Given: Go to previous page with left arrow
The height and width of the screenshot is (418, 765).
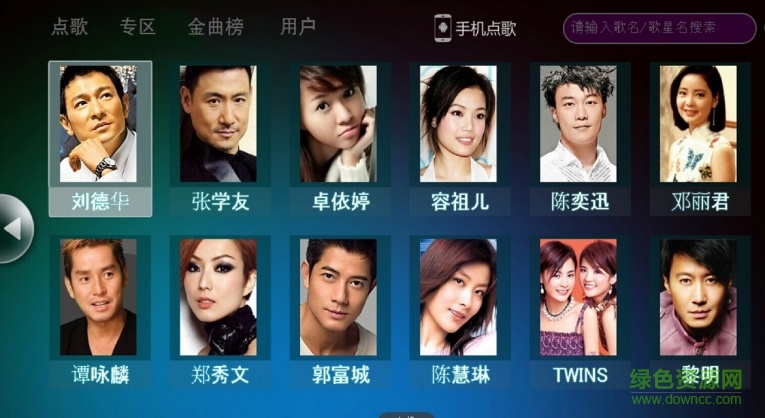Looking at the screenshot, I should click(x=14, y=229).
